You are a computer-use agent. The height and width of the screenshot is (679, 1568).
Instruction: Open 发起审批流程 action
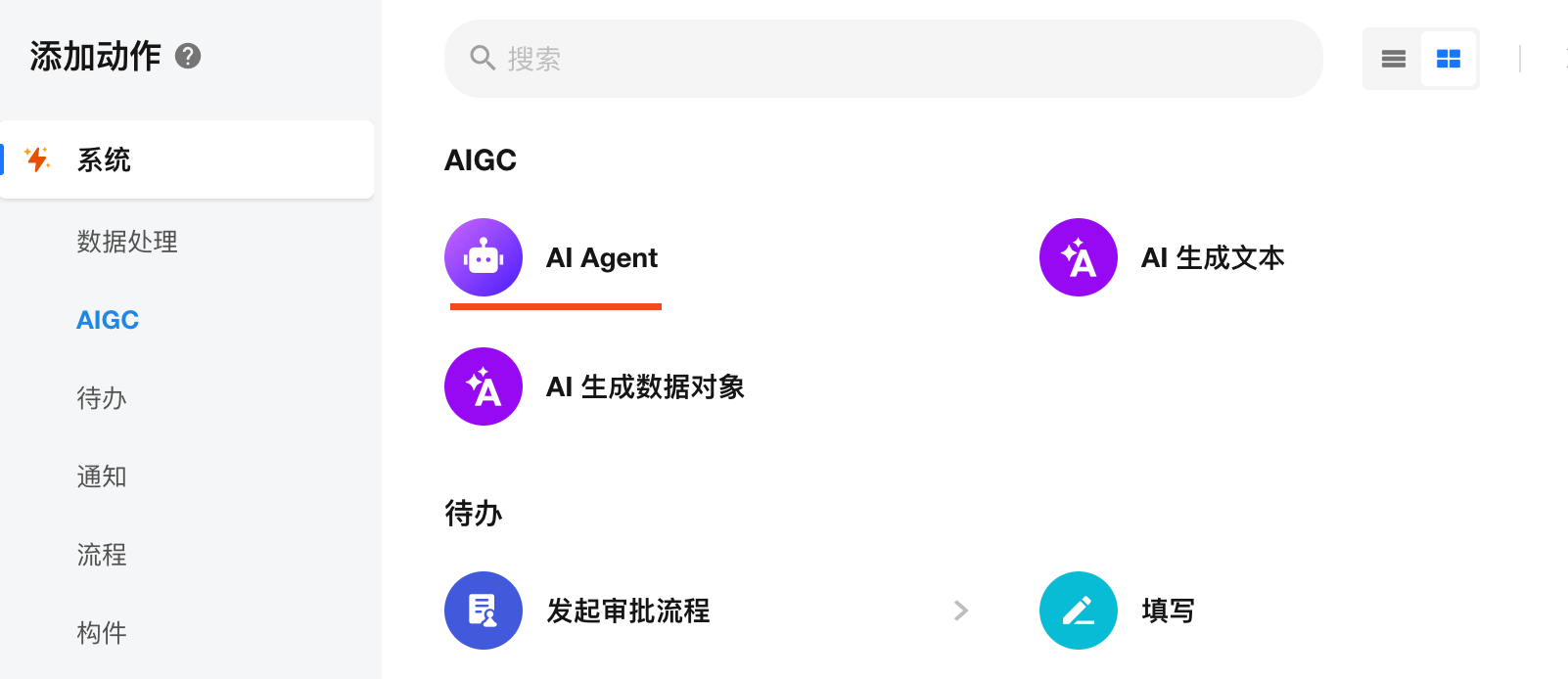click(626, 611)
